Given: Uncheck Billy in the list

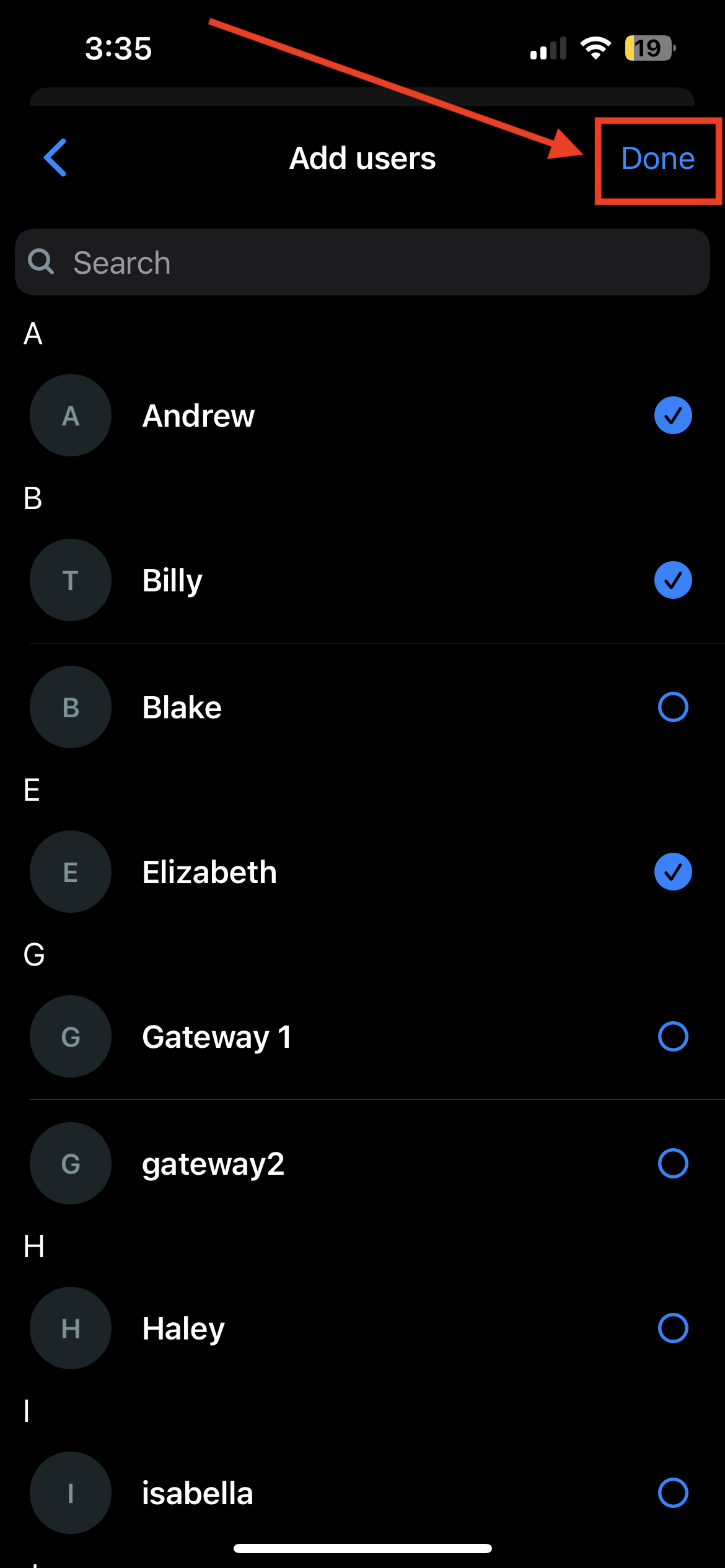Looking at the screenshot, I should tap(672, 580).
